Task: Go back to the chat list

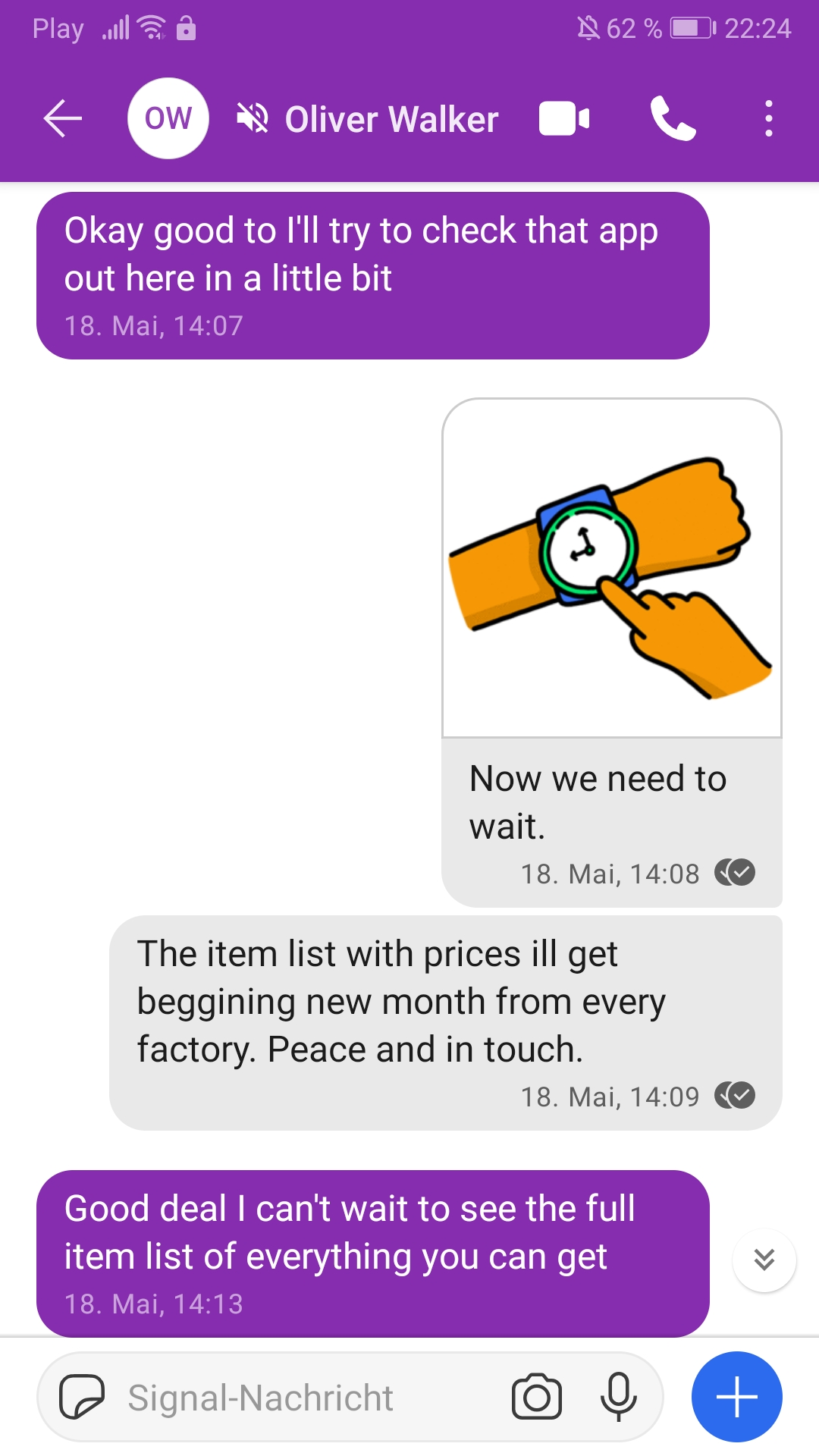Action: point(62,119)
